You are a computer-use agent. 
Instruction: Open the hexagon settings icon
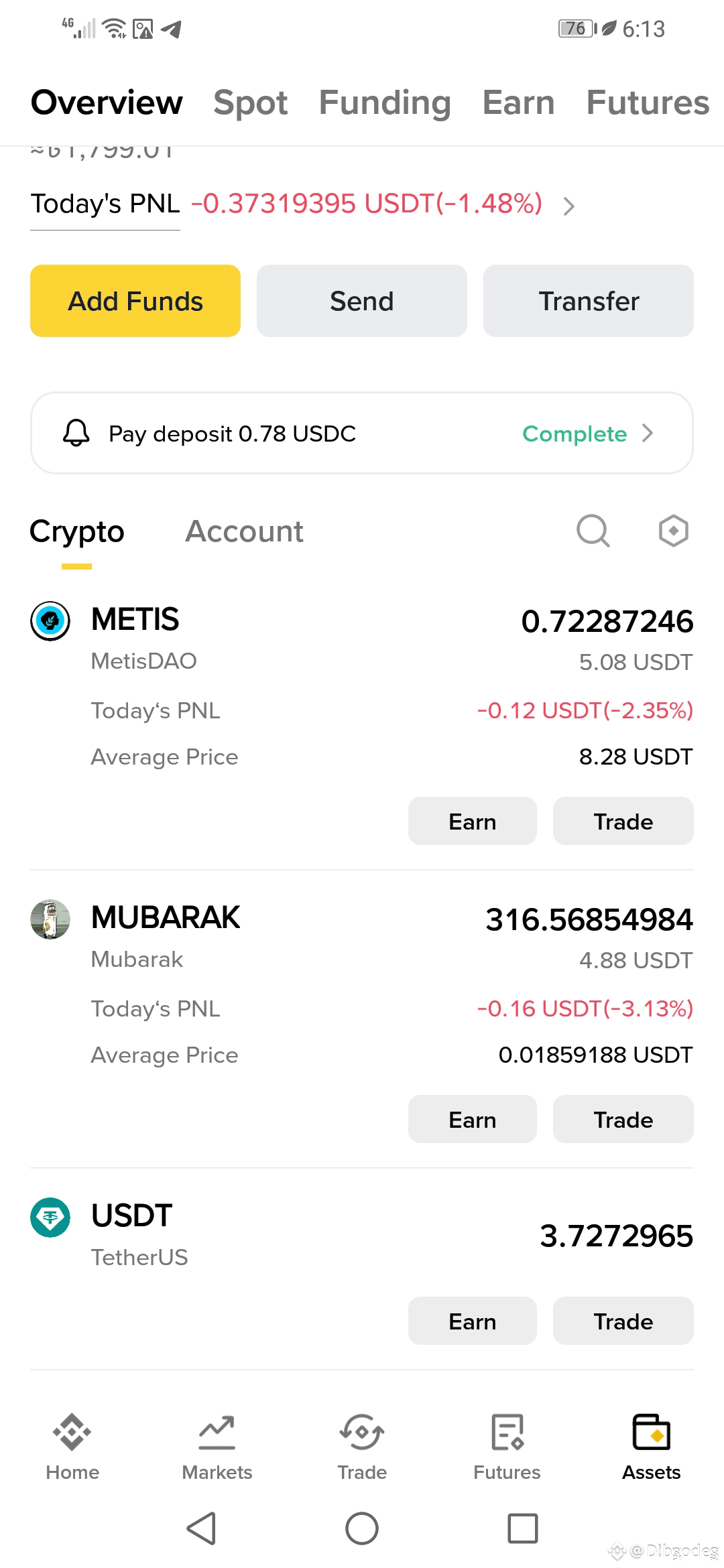pyautogui.click(x=673, y=531)
